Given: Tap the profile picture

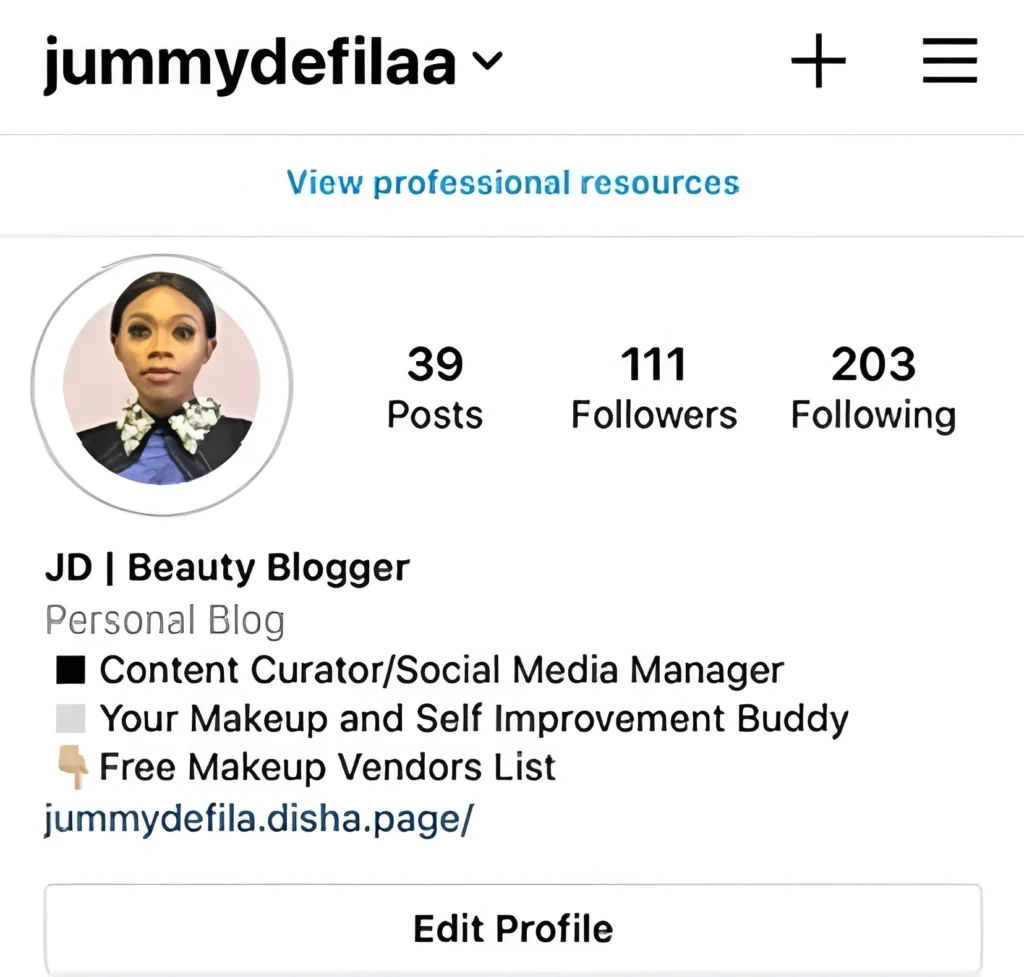Looking at the screenshot, I should tap(162, 385).
